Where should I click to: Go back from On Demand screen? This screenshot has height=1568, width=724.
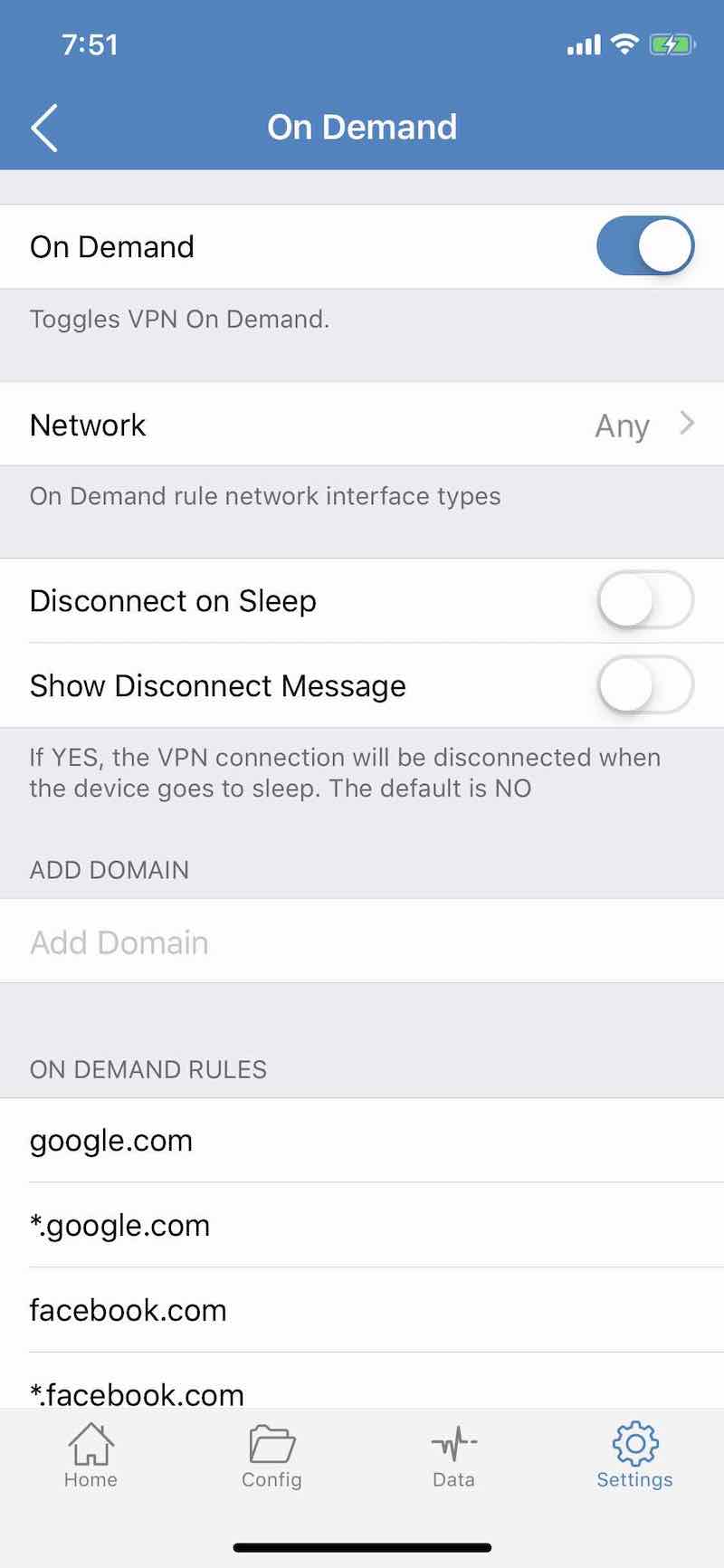point(44,128)
